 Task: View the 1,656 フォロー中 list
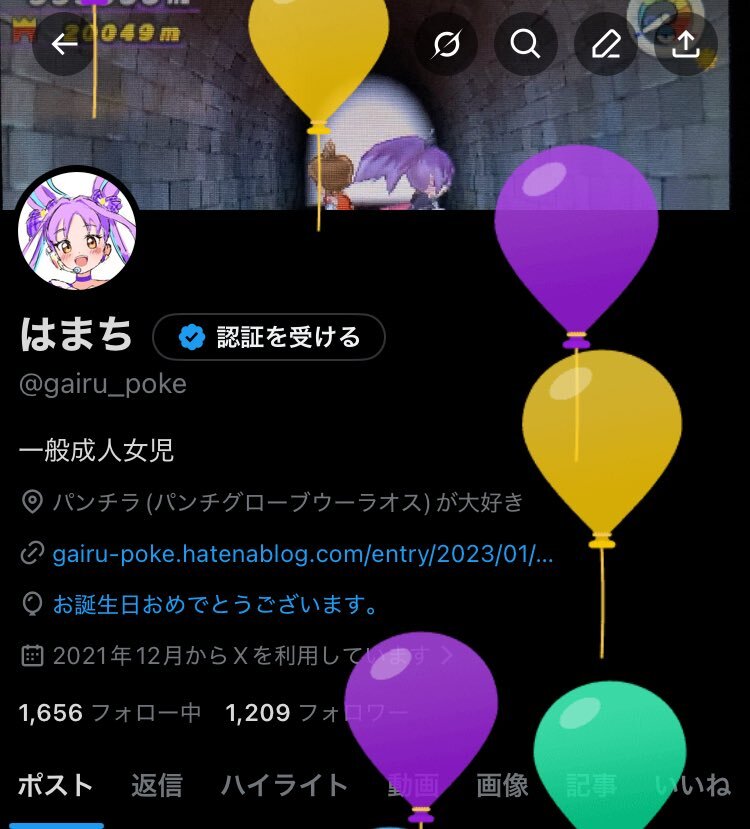[109, 713]
